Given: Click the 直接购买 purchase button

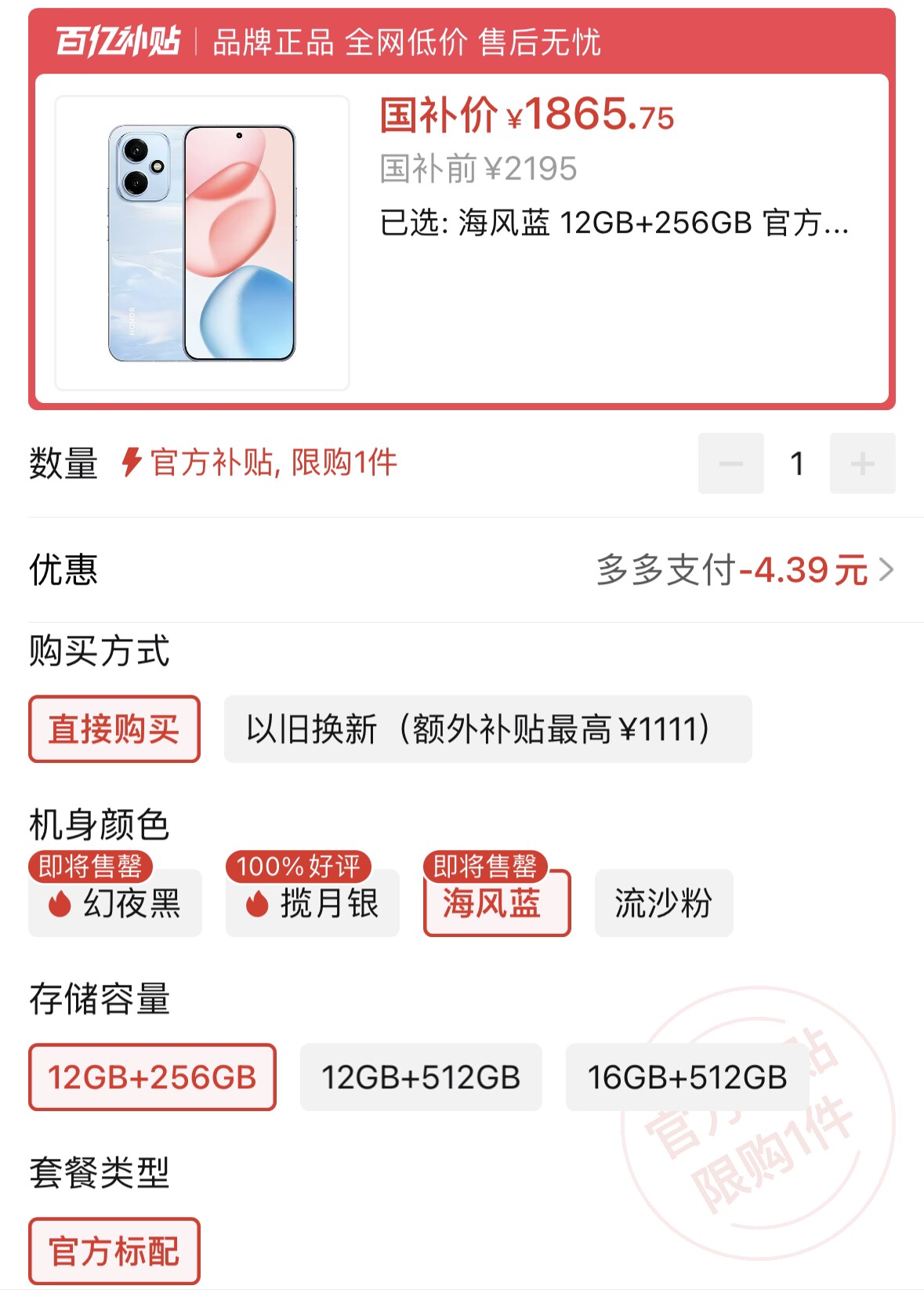Looking at the screenshot, I should [114, 729].
